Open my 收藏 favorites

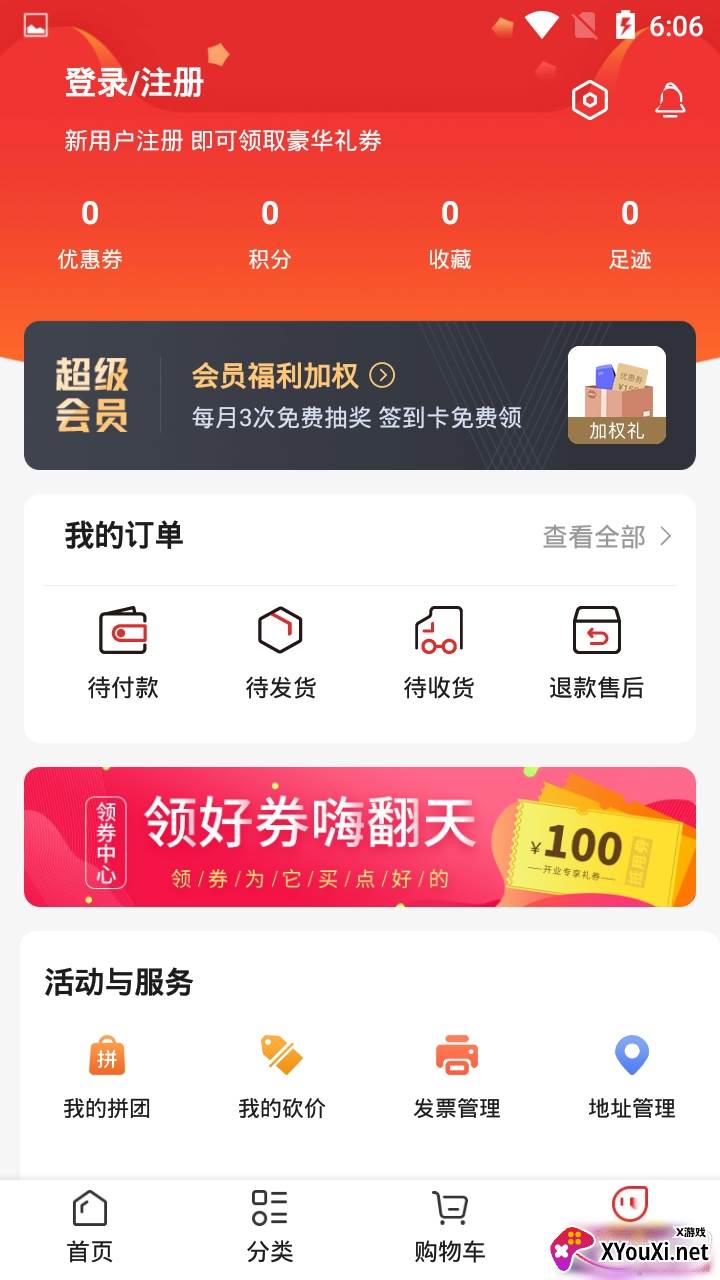point(450,234)
